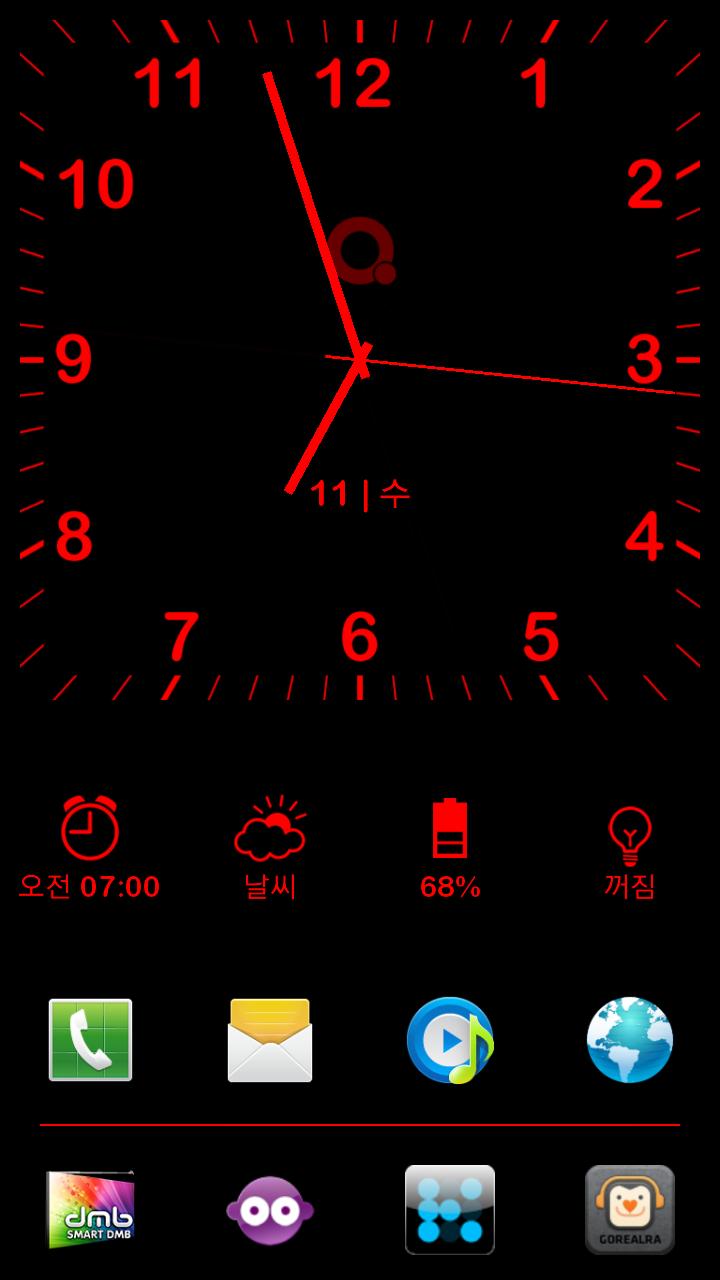Launch the blue music video player app
The height and width of the screenshot is (1280, 720).
[x=450, y=1040]
